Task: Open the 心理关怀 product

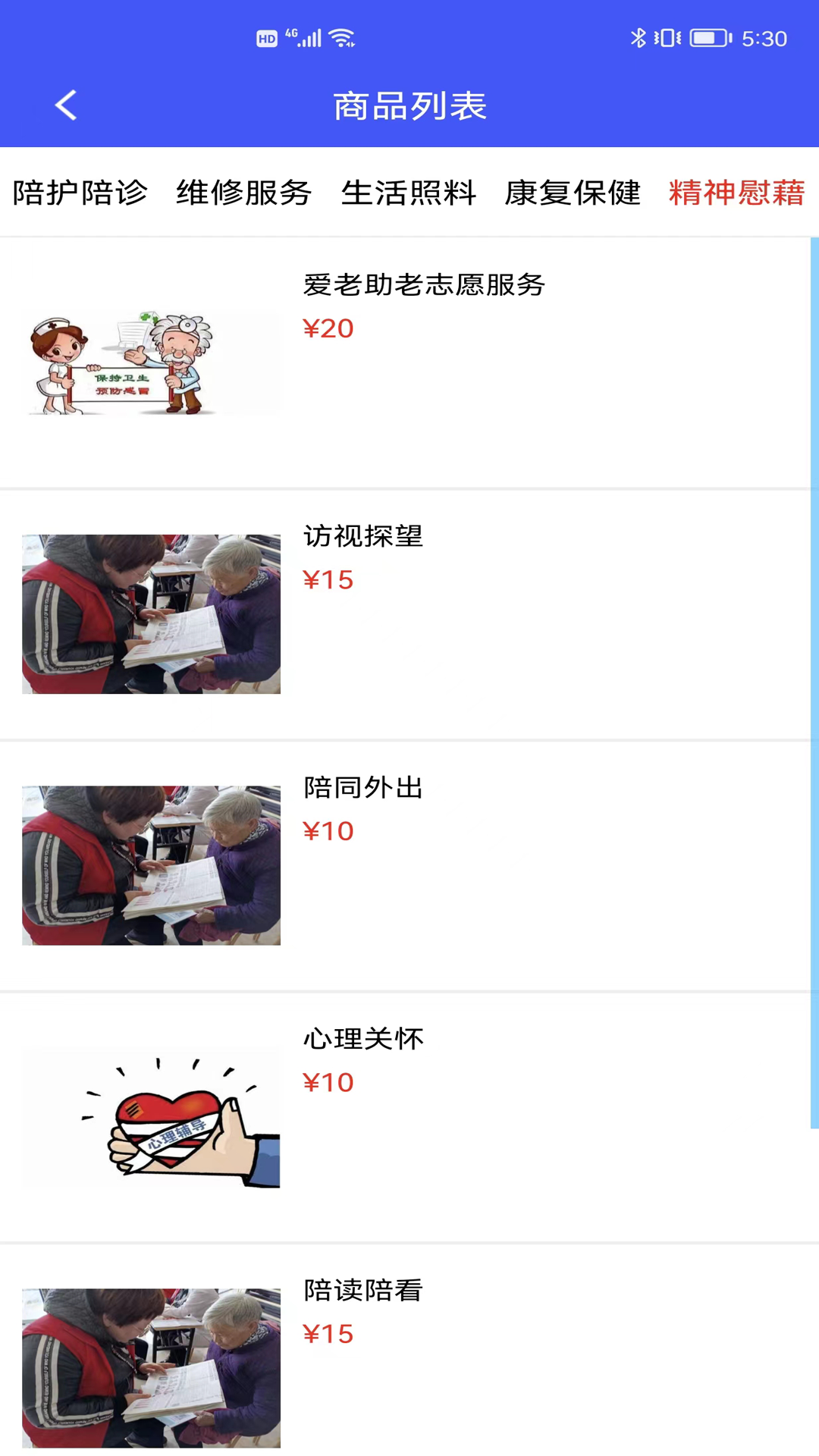Action: pos(363,1039)
